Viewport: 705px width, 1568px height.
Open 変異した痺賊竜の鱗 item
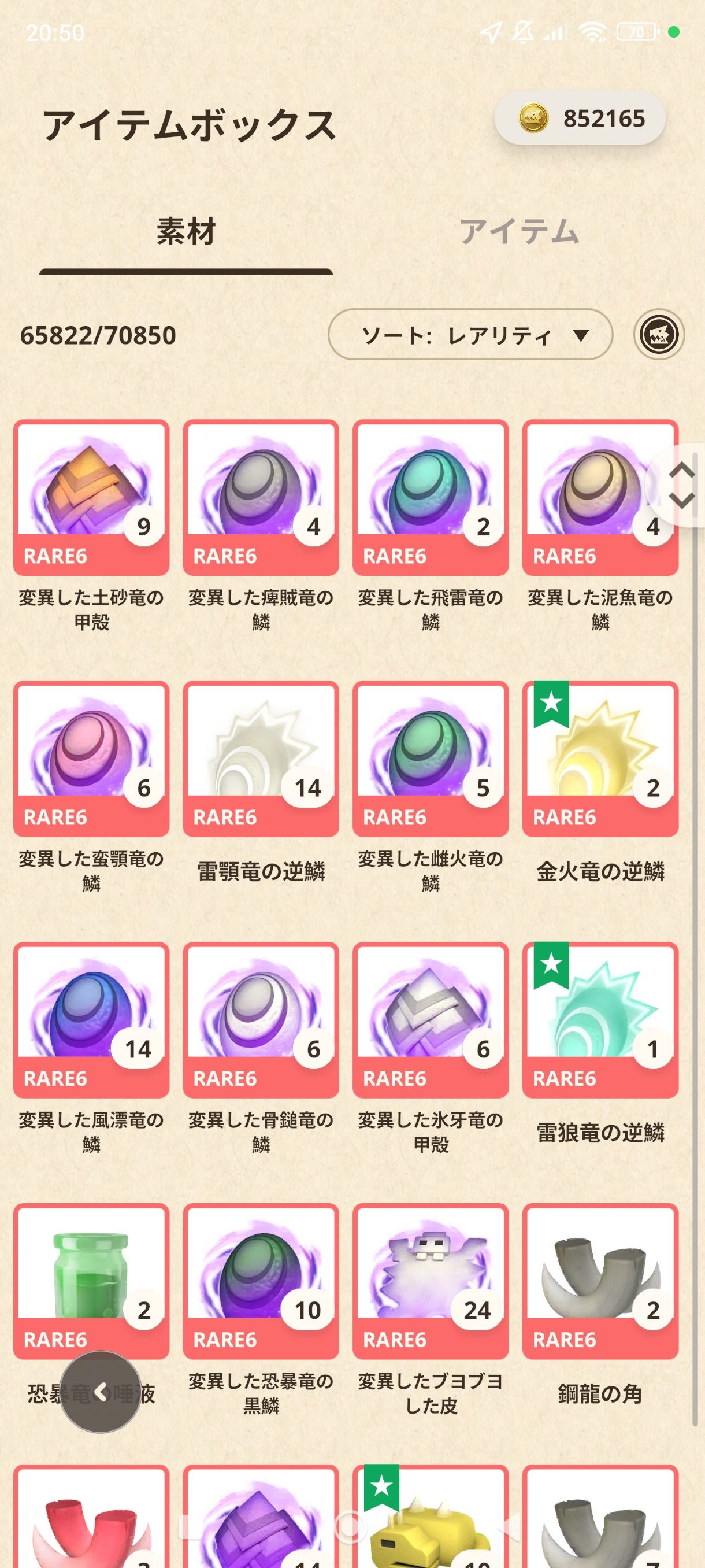pos(261,497)
